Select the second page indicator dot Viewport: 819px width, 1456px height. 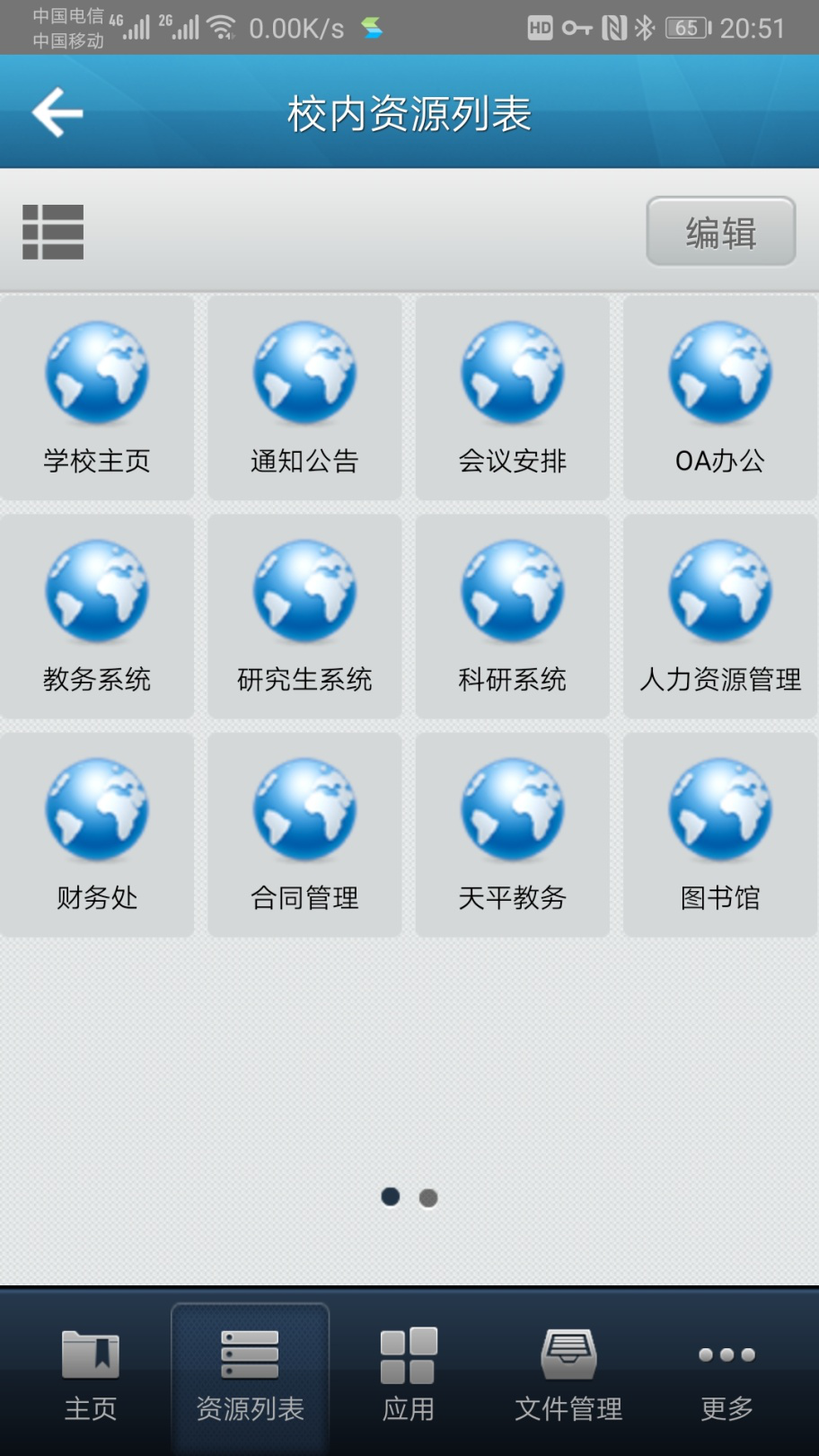(x=428, y=1197)
